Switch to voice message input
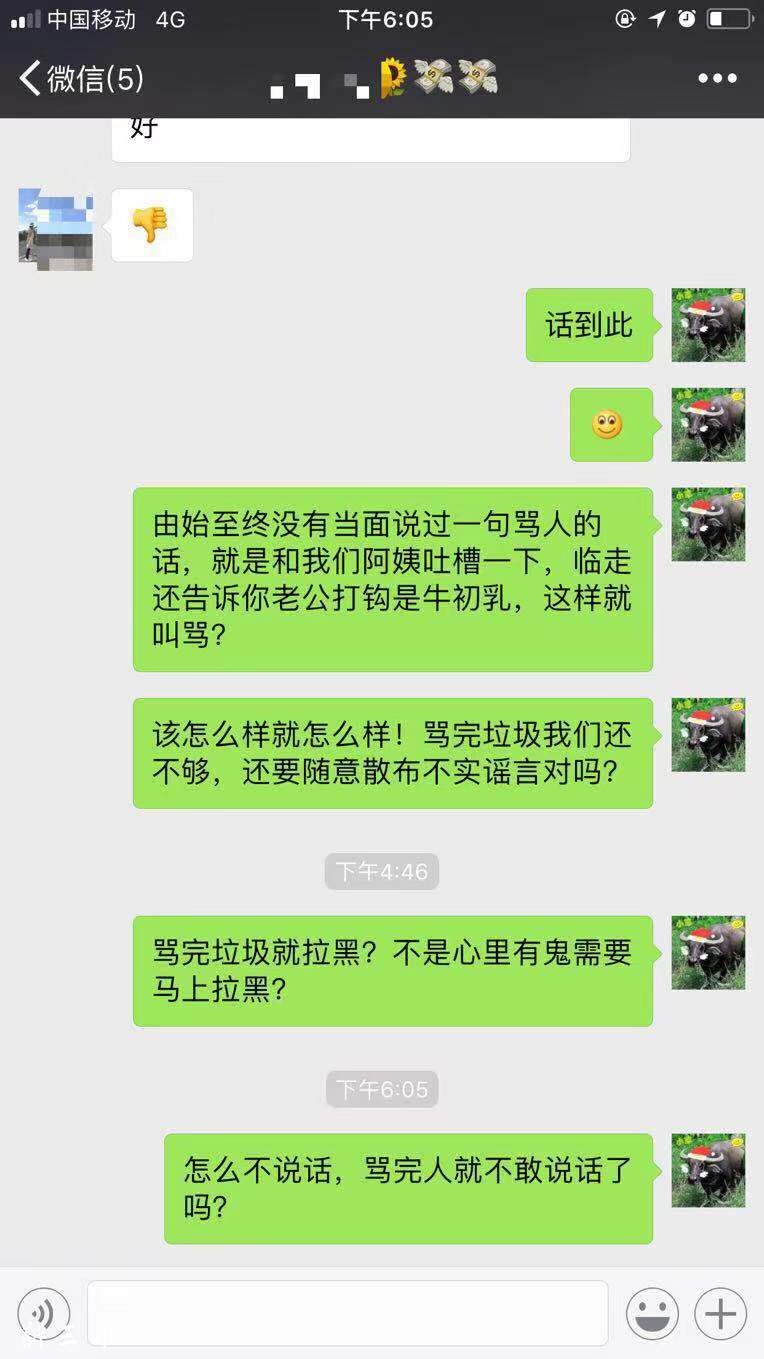764x1359 pixels. point(44,1313)
